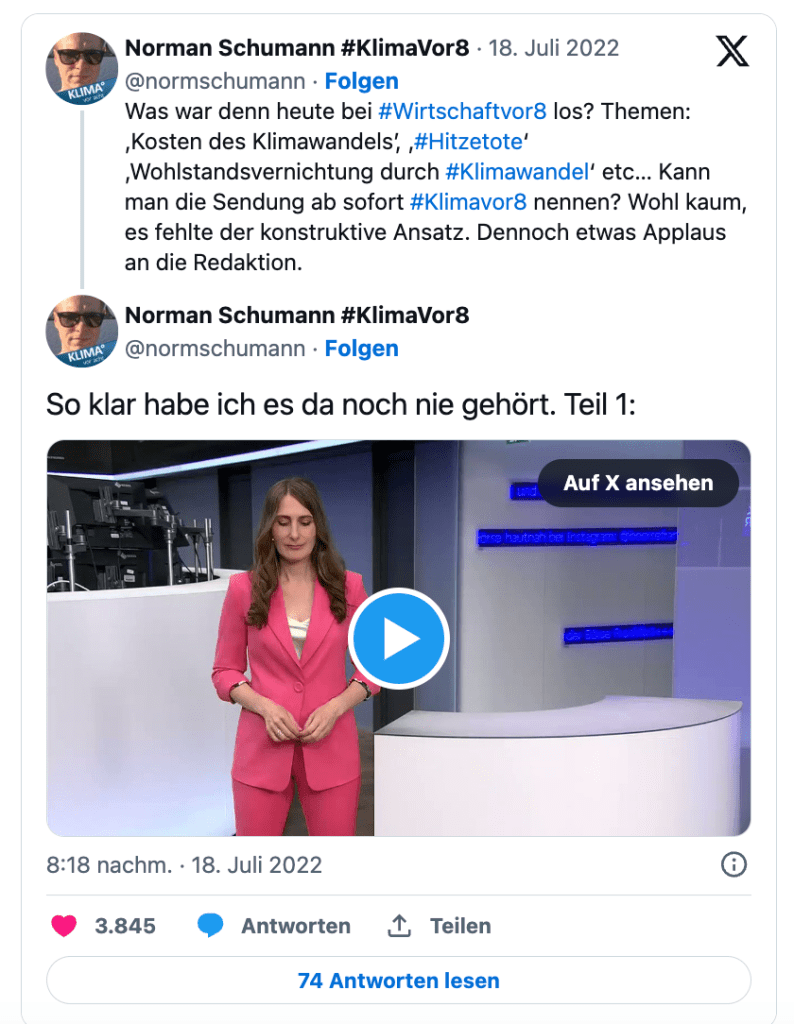Share the tweet via Teilen
This screenshot has width=794, height=1024.
pos(439,925)
